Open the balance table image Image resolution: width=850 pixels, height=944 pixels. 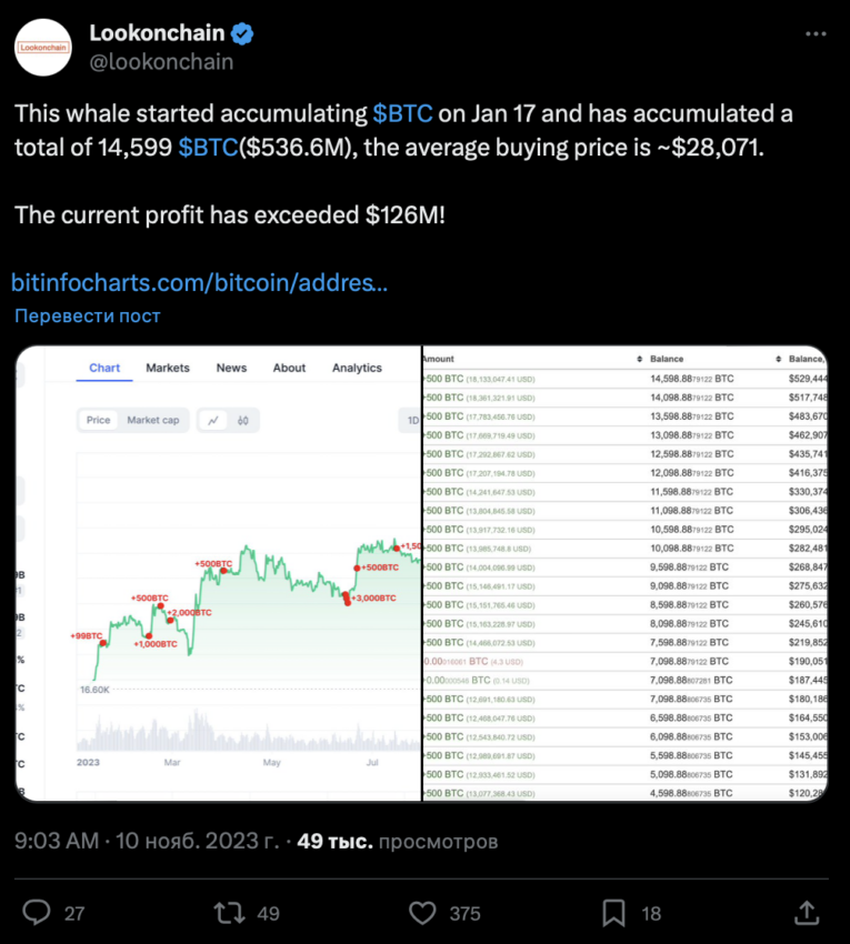click(626, 573)
